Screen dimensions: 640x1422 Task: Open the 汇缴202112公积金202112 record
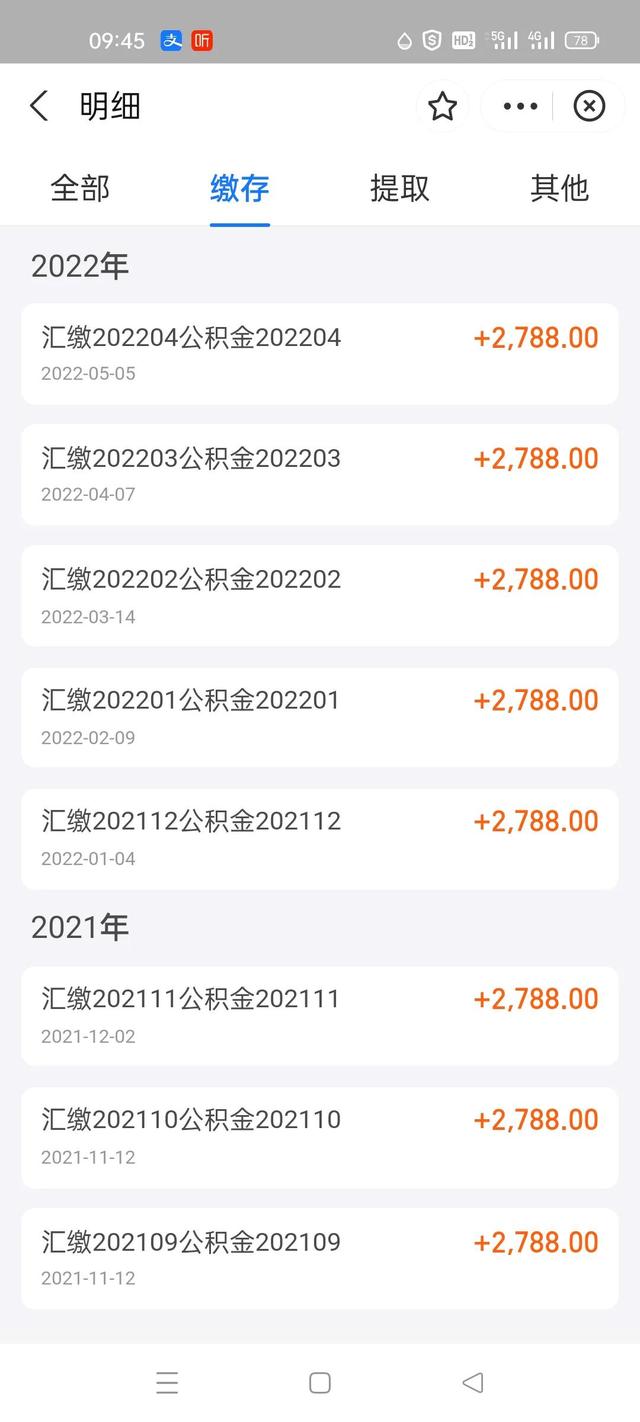pos(320,838)
